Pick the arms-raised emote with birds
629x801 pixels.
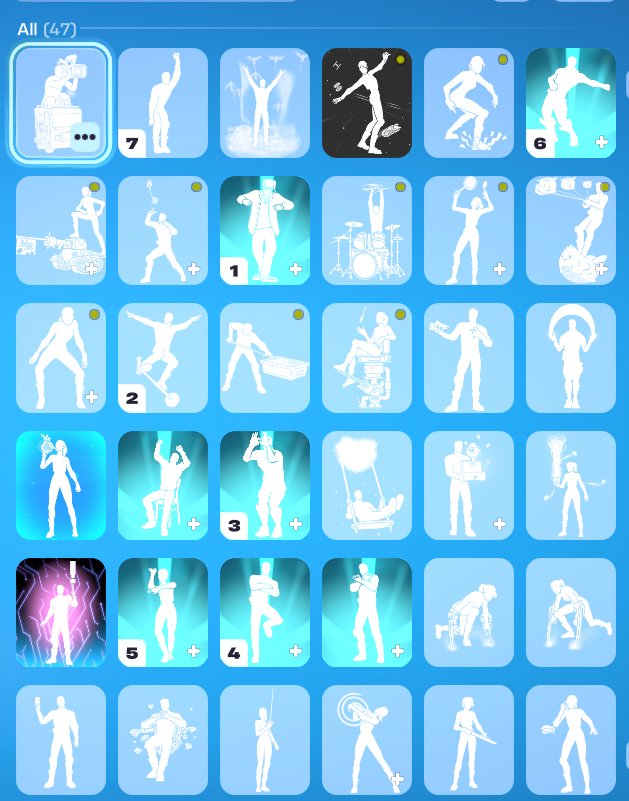[264, 103]
